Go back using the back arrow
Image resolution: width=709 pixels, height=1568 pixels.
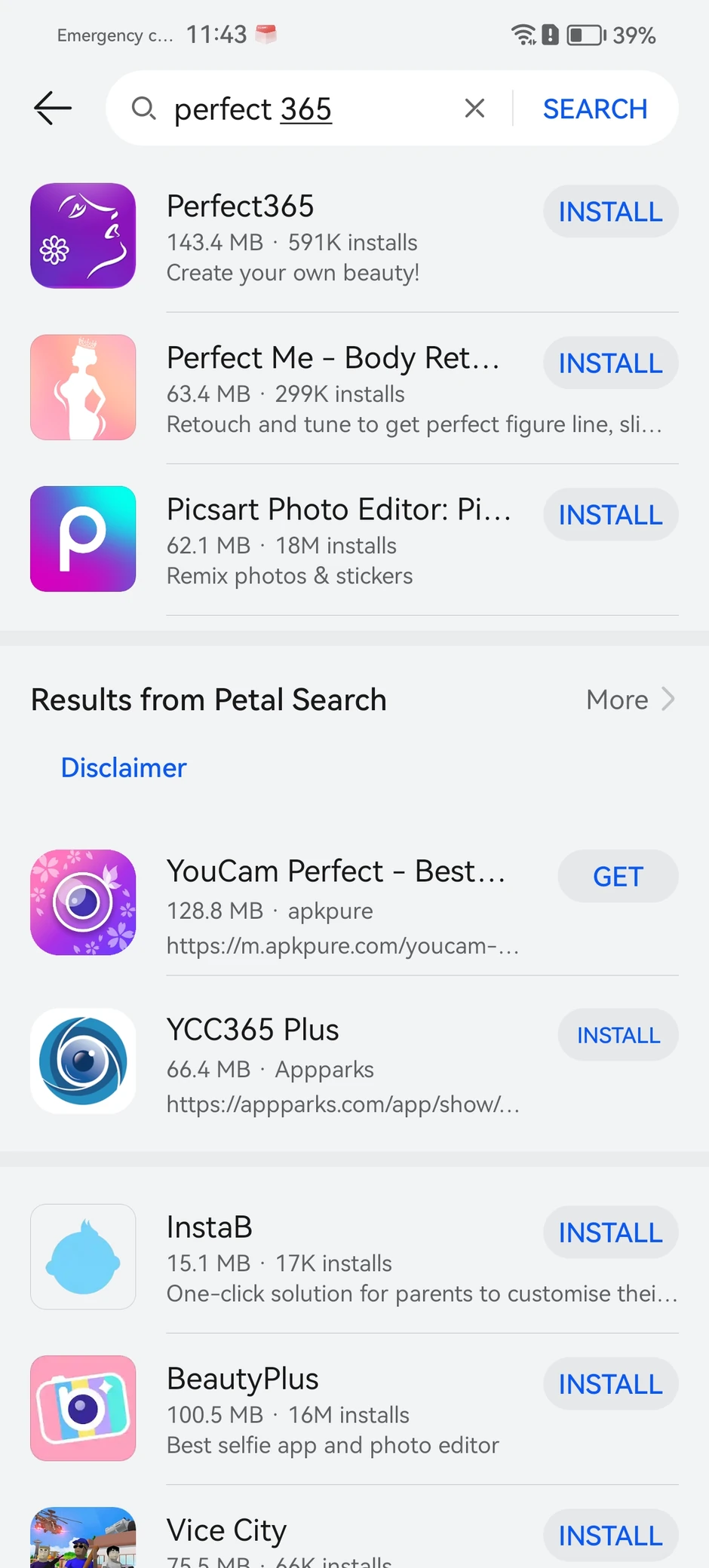pos(53,109)
